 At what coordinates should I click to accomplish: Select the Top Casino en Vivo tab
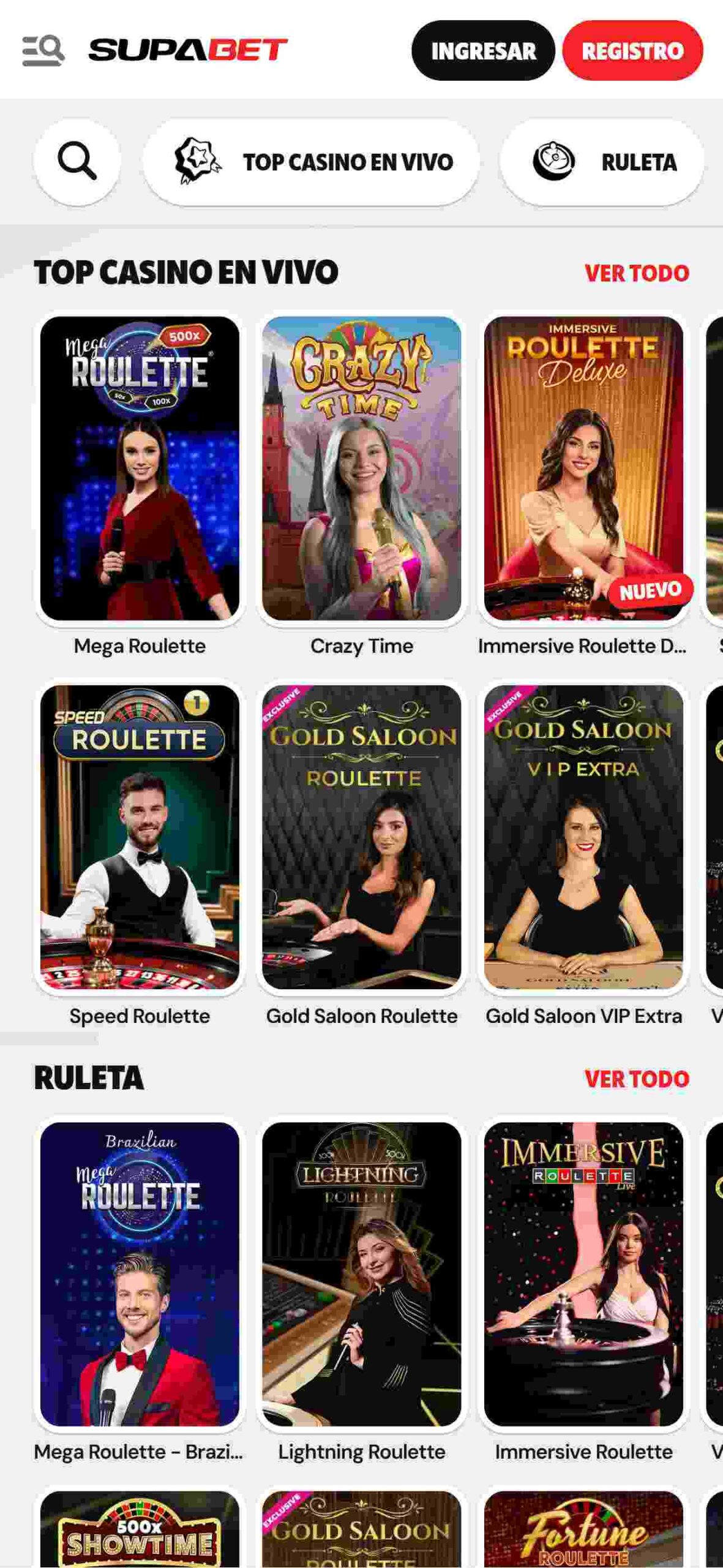(x=314, y=162)
